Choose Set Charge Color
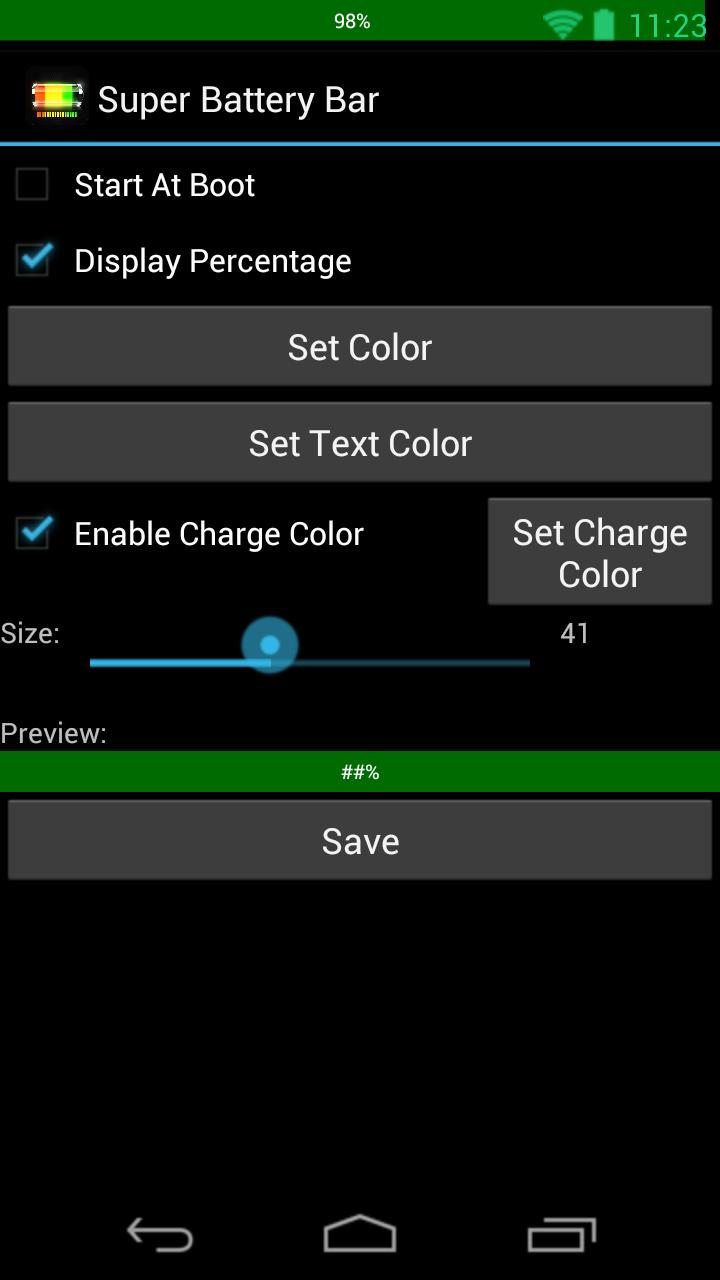The image size is (720, 1280). (x=599, y=553)
